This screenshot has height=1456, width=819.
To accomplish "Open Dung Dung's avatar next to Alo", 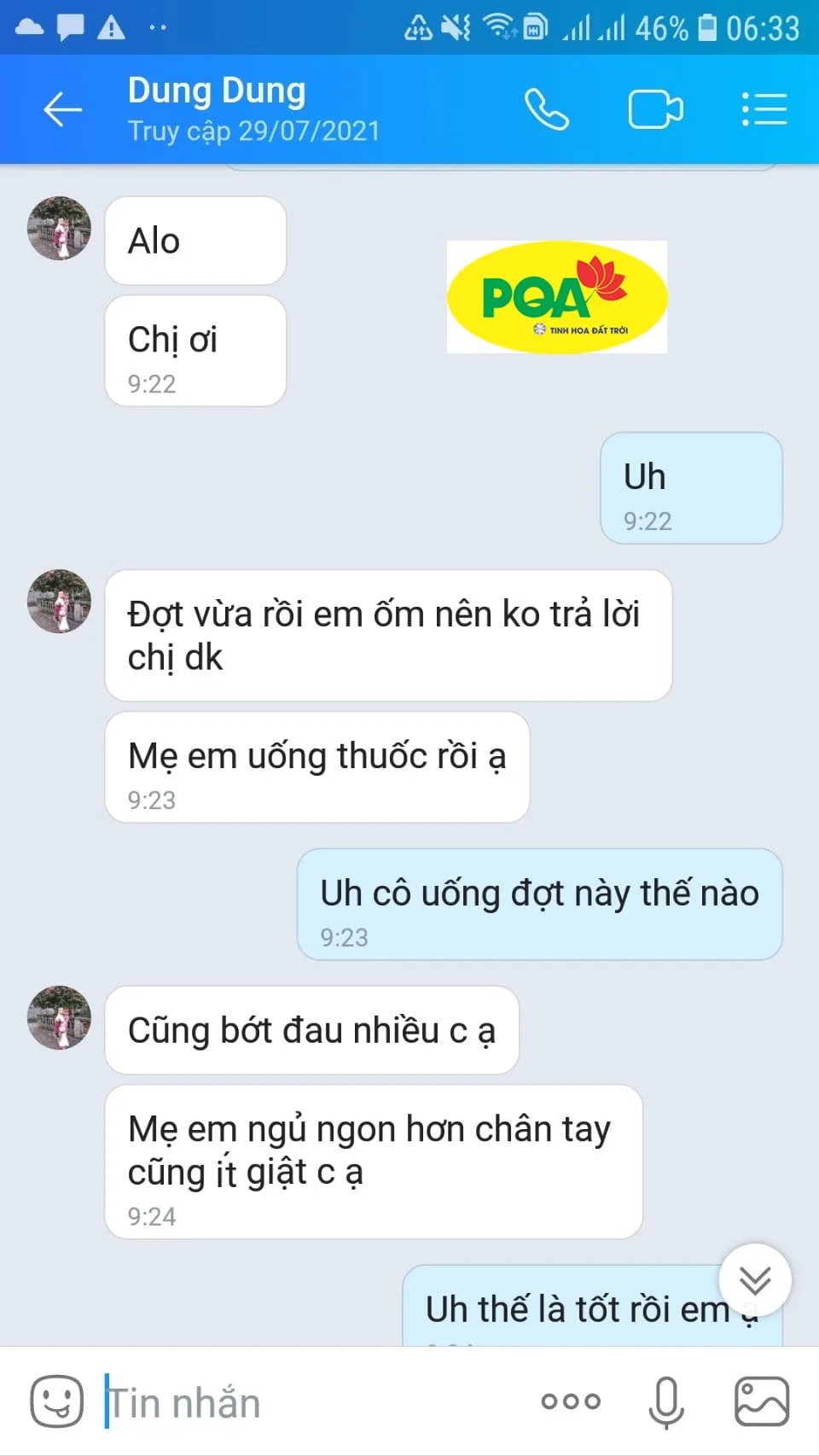I will pyautogui.click(x=59, y=229).
